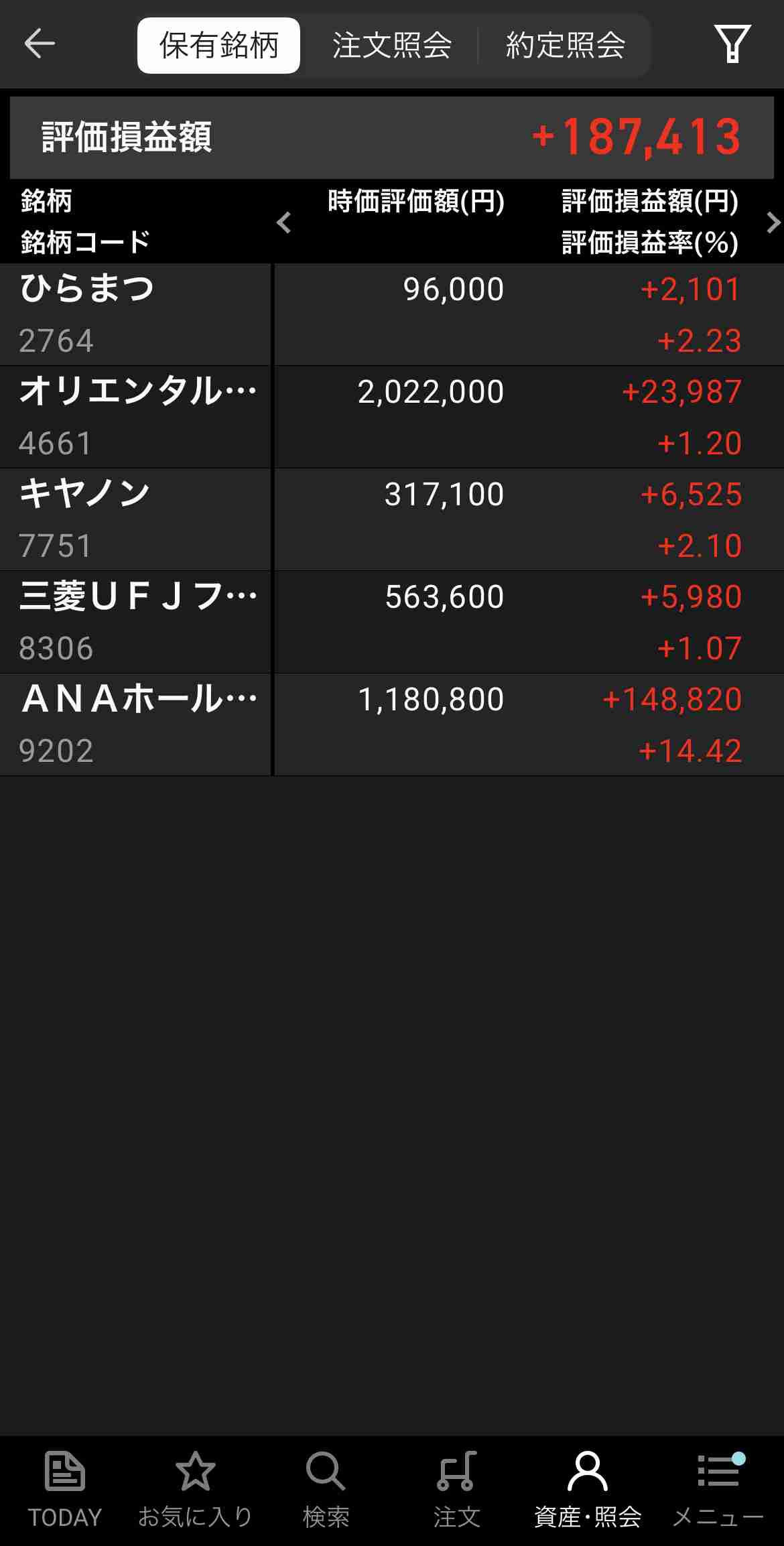Select the 保有銘柄 tab
Screen dimensions: 784x1546
tap(218, 45)
